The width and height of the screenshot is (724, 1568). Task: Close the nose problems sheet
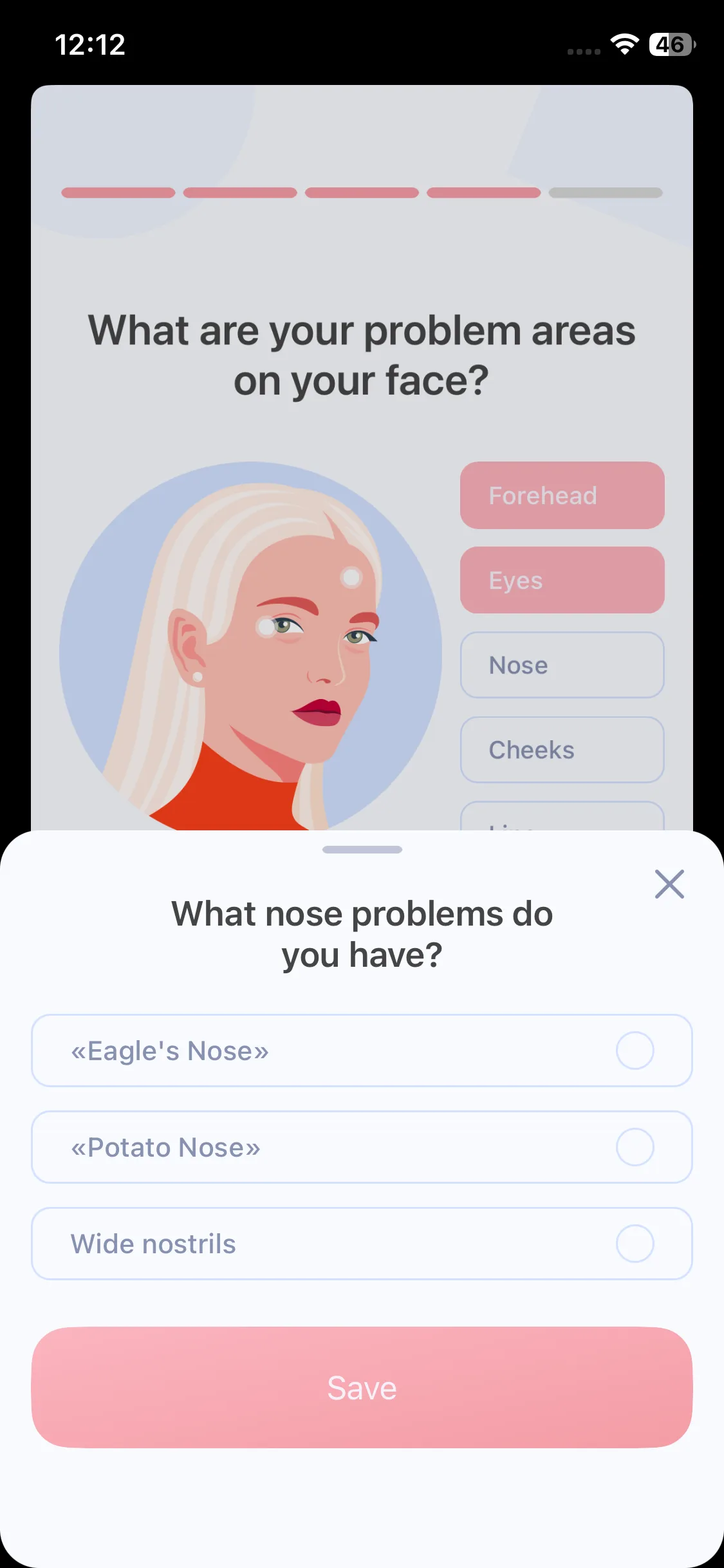(669, 884)
